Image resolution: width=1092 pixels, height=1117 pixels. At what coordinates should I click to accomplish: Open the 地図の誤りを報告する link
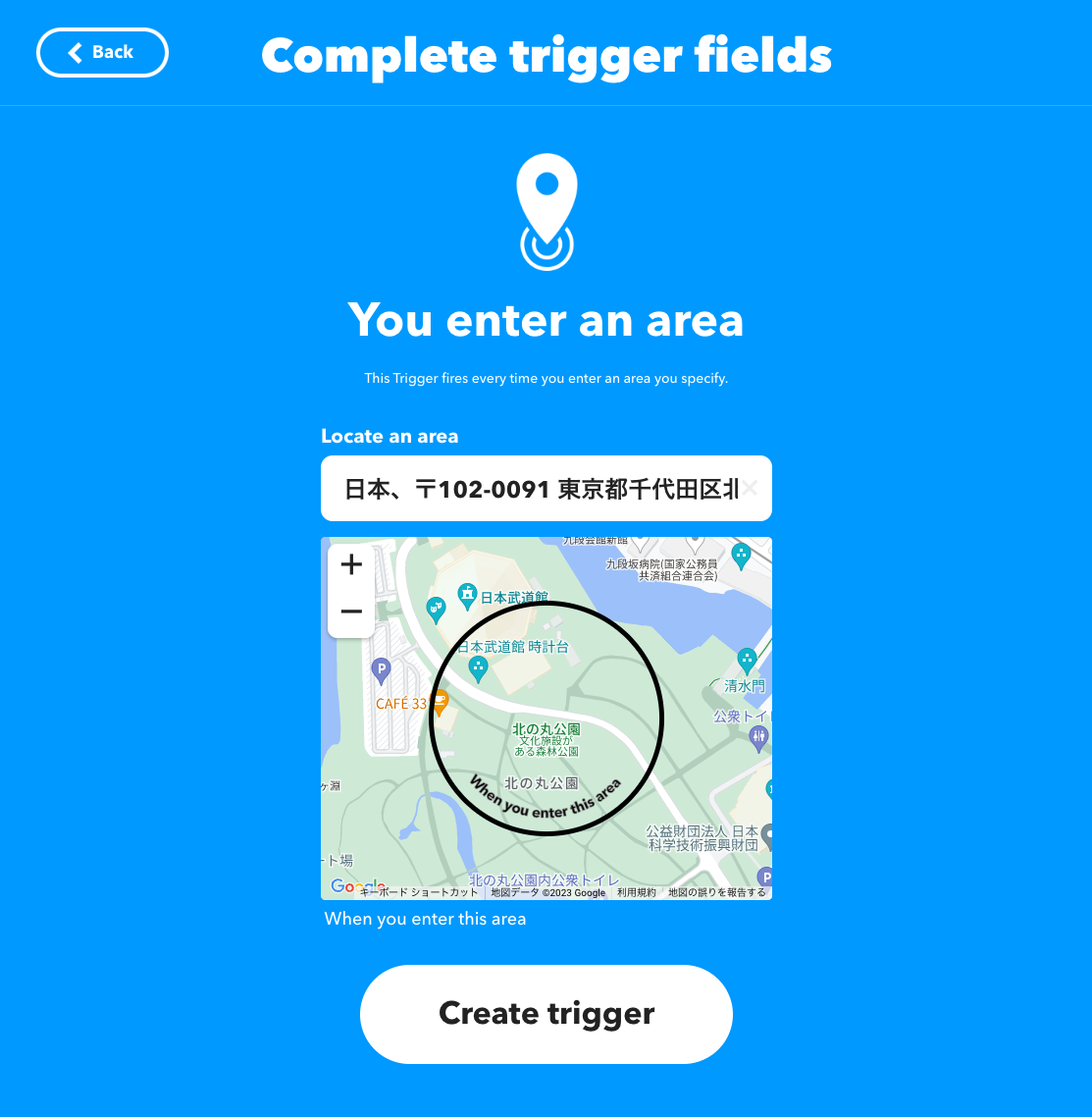click(716, 892)
